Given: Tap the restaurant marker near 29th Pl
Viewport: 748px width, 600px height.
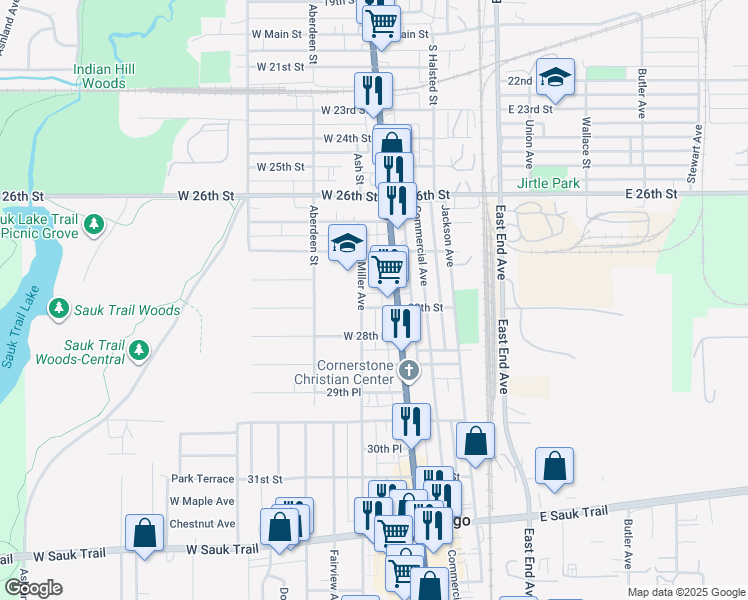Looking at the screenshot, I should [x=410, y=421].
